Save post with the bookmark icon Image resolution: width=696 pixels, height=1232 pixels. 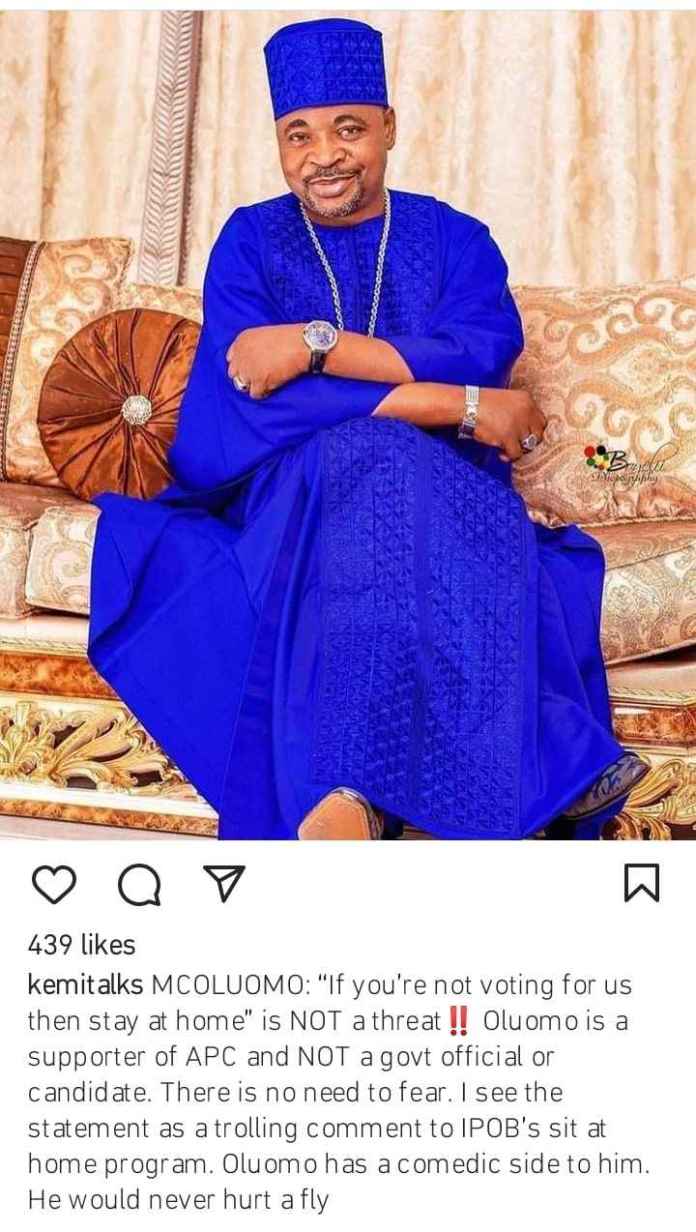(641, 884)
